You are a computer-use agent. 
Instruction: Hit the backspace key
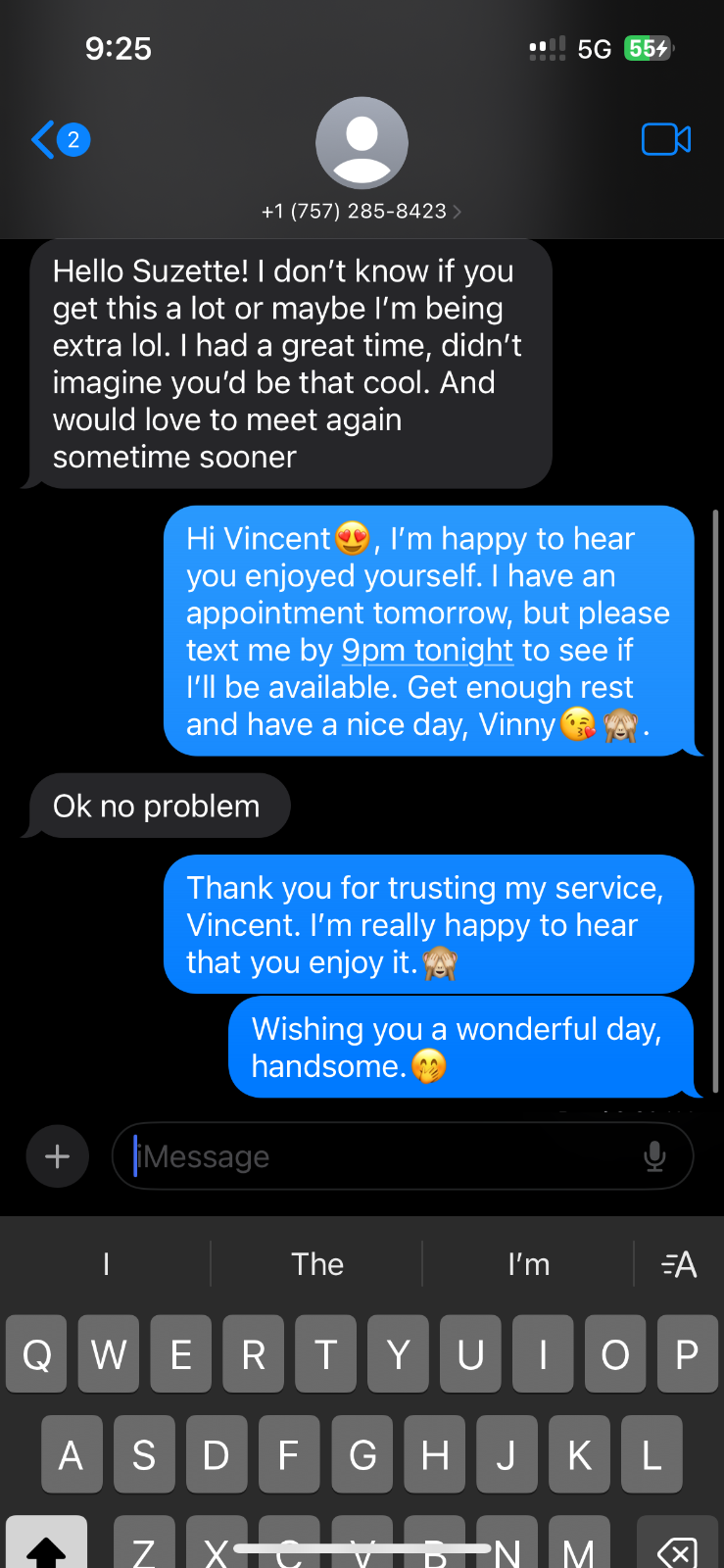tap(677, 1546)
